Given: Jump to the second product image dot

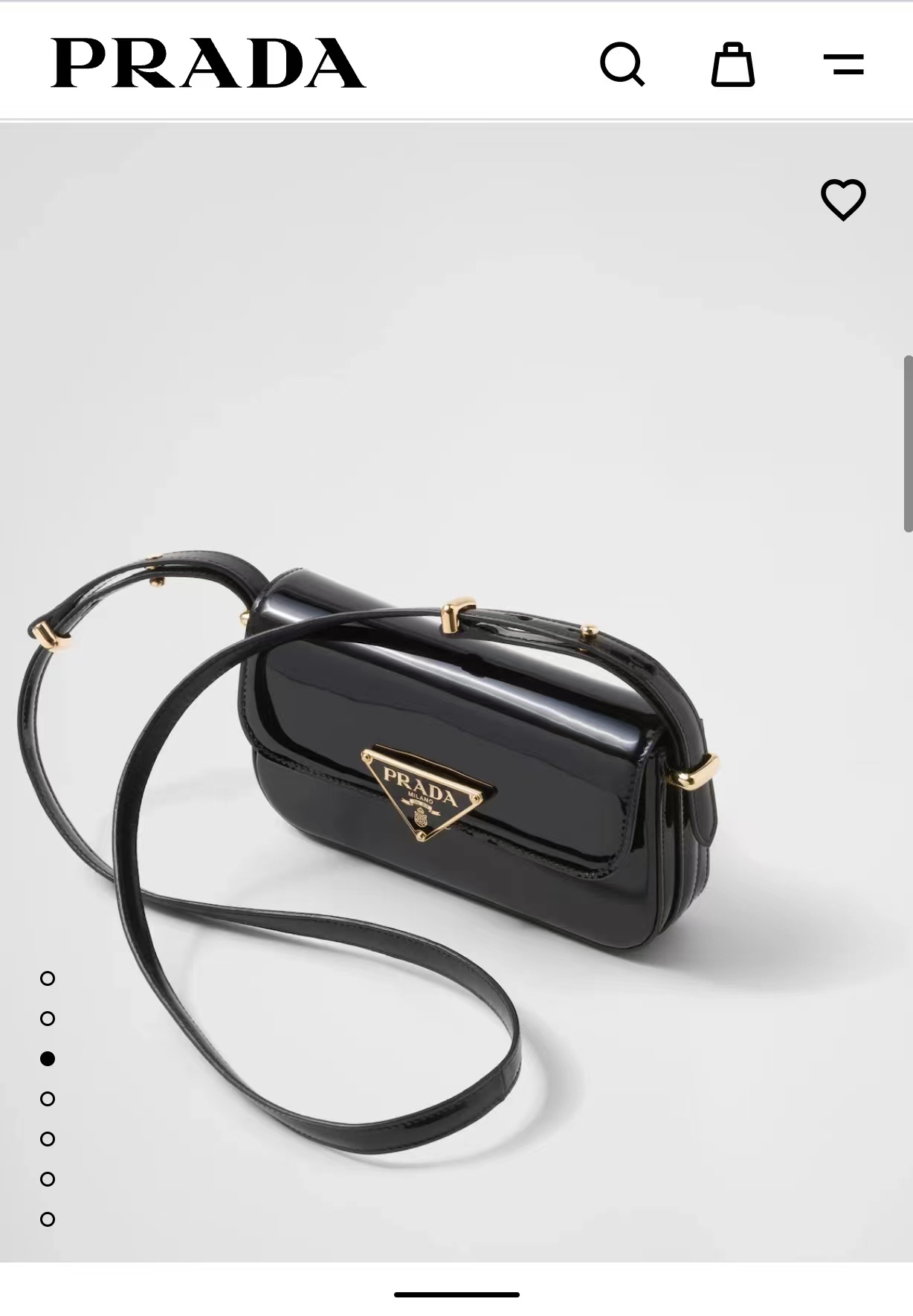Looking at the screenshot, I should (x=48, y=1019).
